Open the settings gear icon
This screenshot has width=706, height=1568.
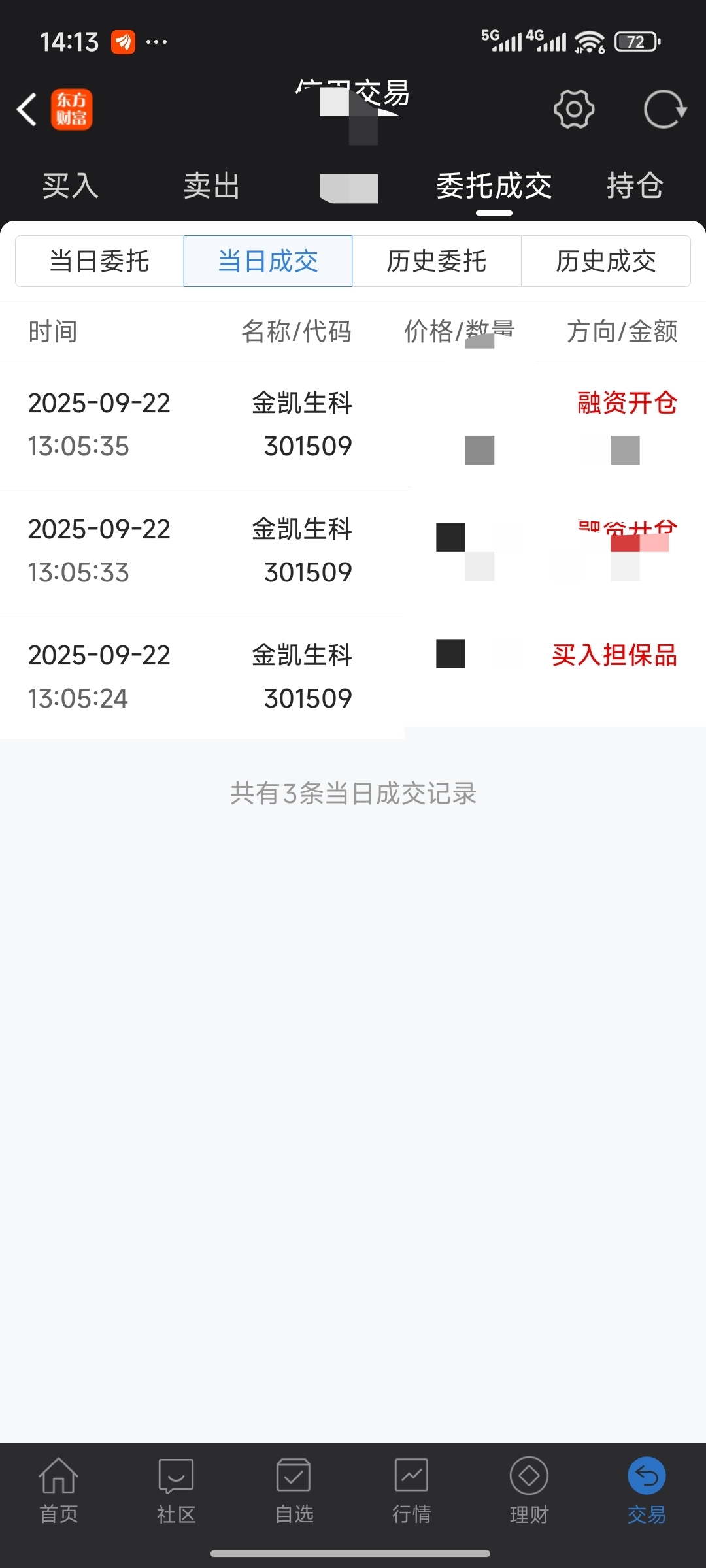(574, 108)
